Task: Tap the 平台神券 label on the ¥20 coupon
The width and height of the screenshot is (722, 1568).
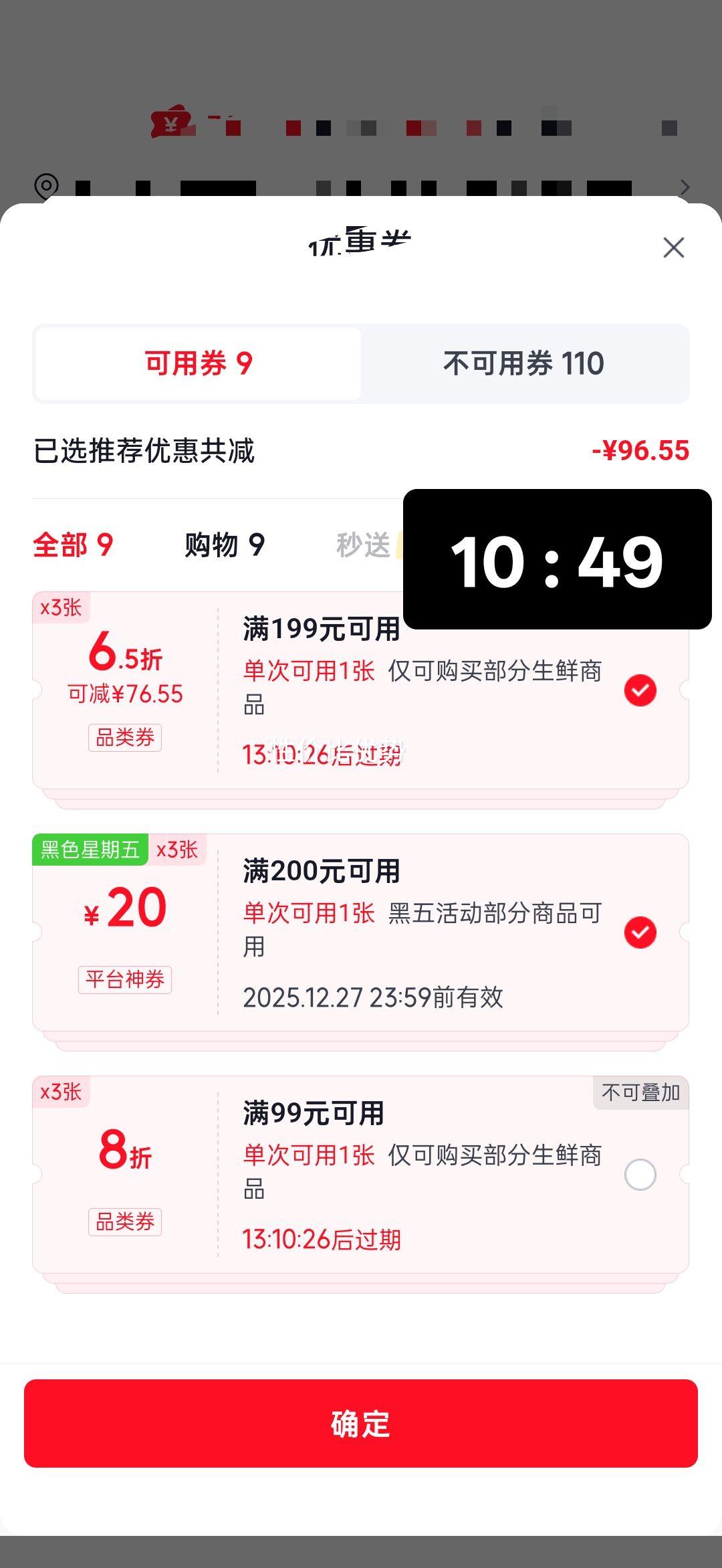Action: [126, 980]
